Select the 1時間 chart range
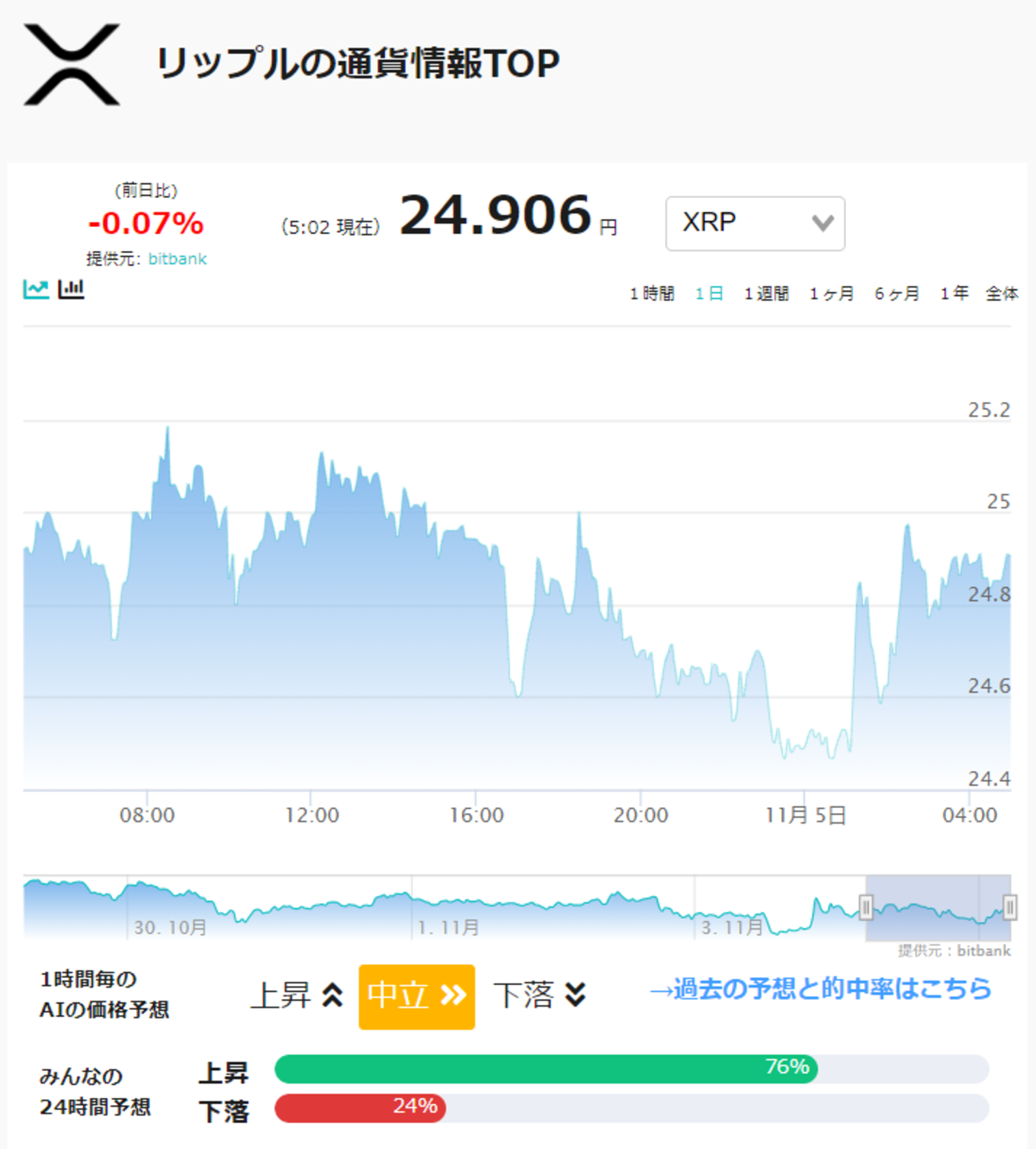 (652, 294)
